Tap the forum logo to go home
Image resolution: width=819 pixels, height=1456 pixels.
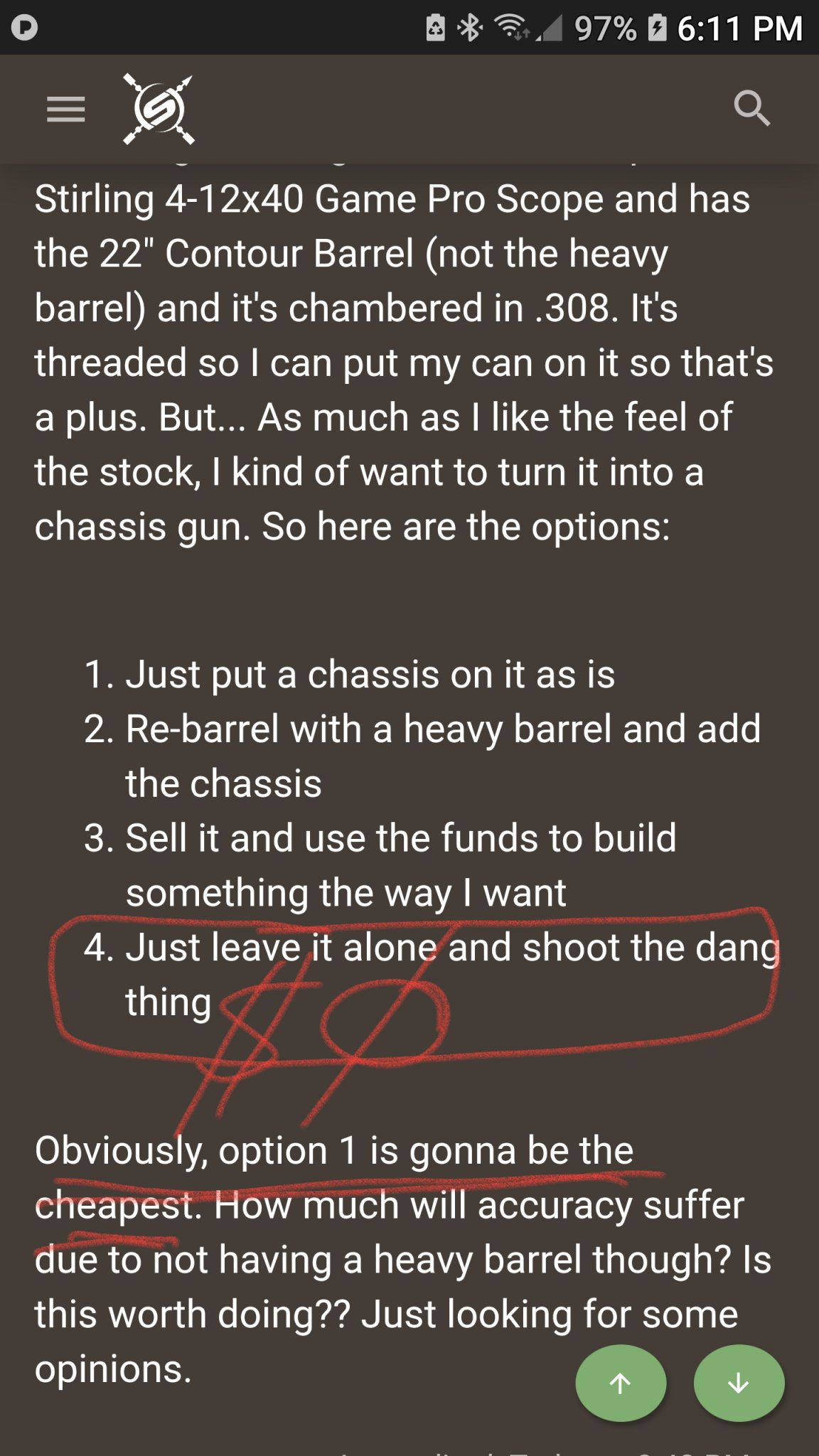tap(159, 109)
